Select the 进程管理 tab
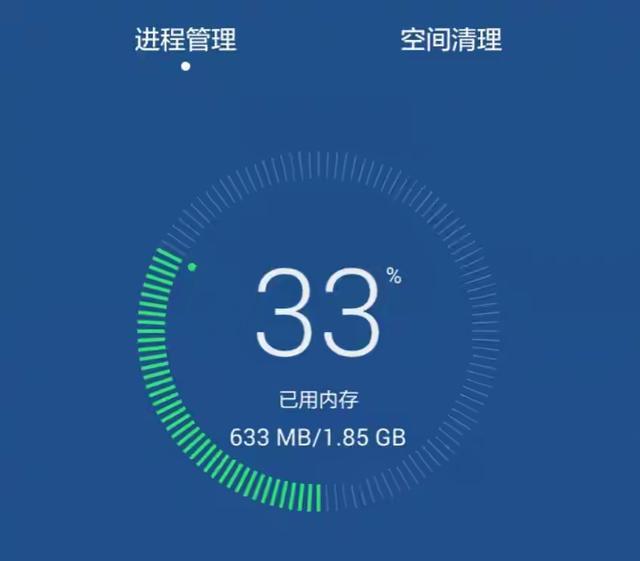640x561 pixels. coord(185,41)
